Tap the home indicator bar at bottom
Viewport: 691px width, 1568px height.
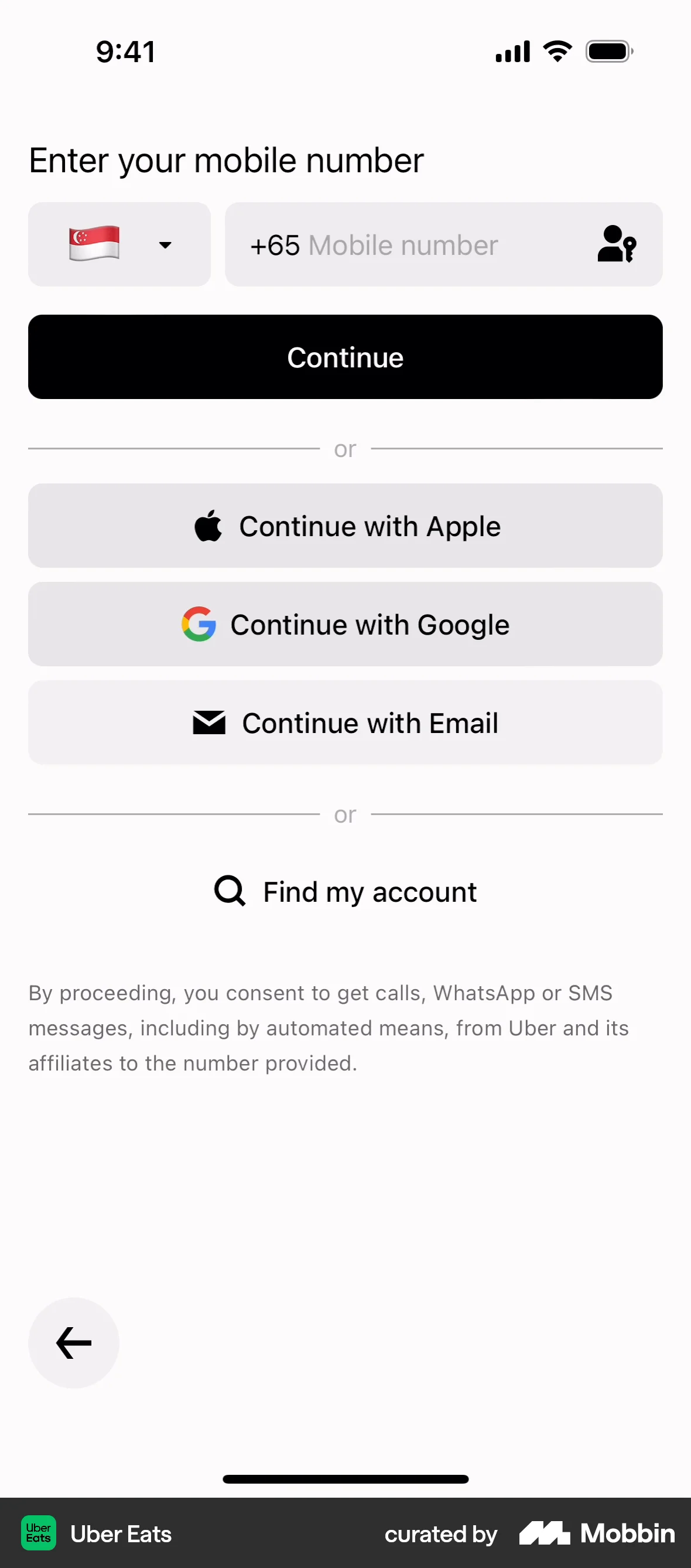tap(345, 1479)
